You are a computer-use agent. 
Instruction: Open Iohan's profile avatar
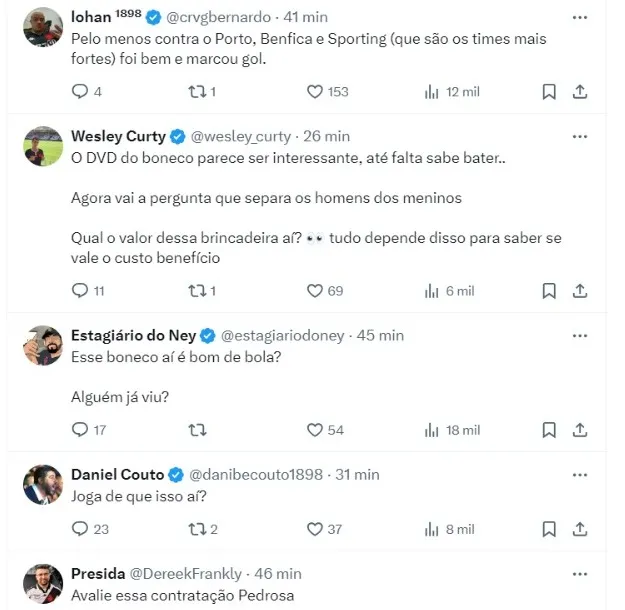coord(43,27)
